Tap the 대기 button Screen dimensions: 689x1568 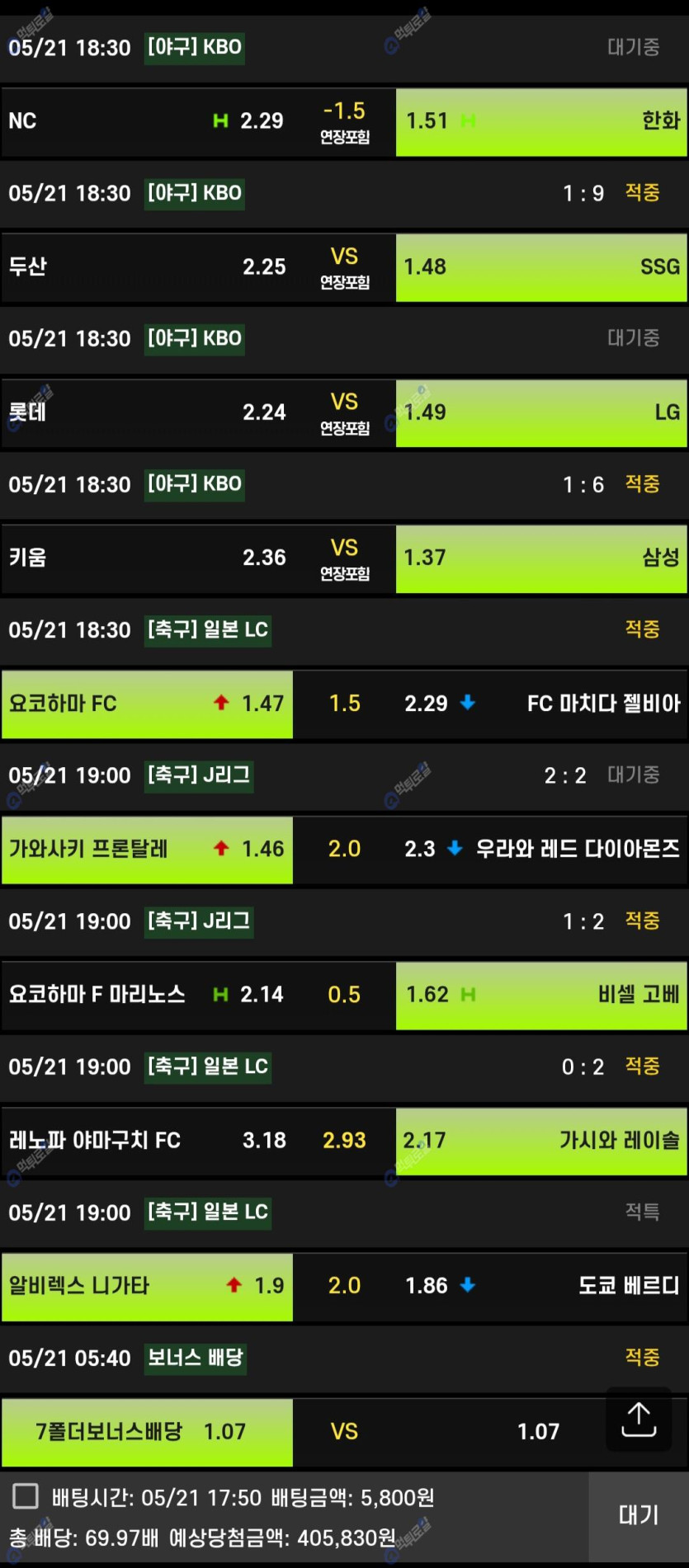click(639, 1514)
